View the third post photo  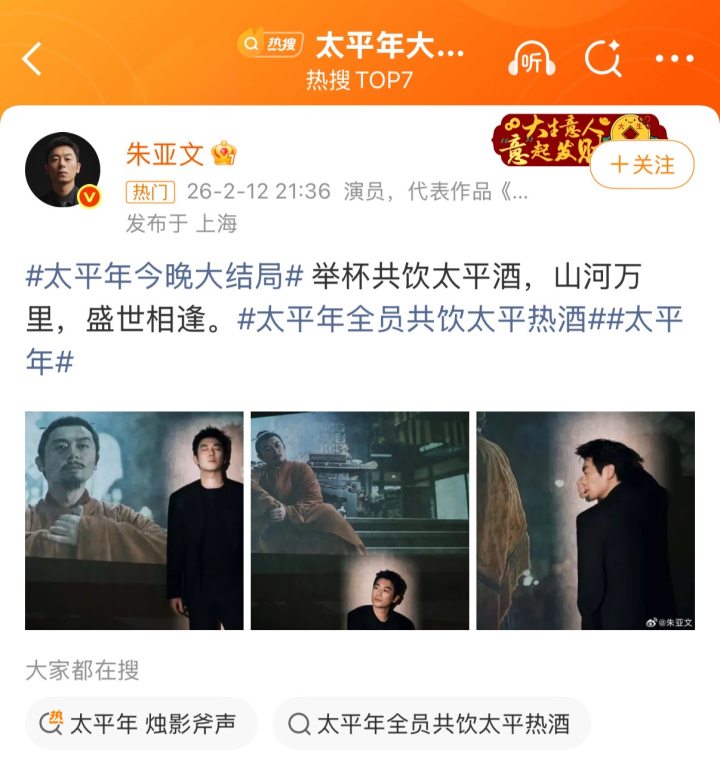tap(585, 520)
